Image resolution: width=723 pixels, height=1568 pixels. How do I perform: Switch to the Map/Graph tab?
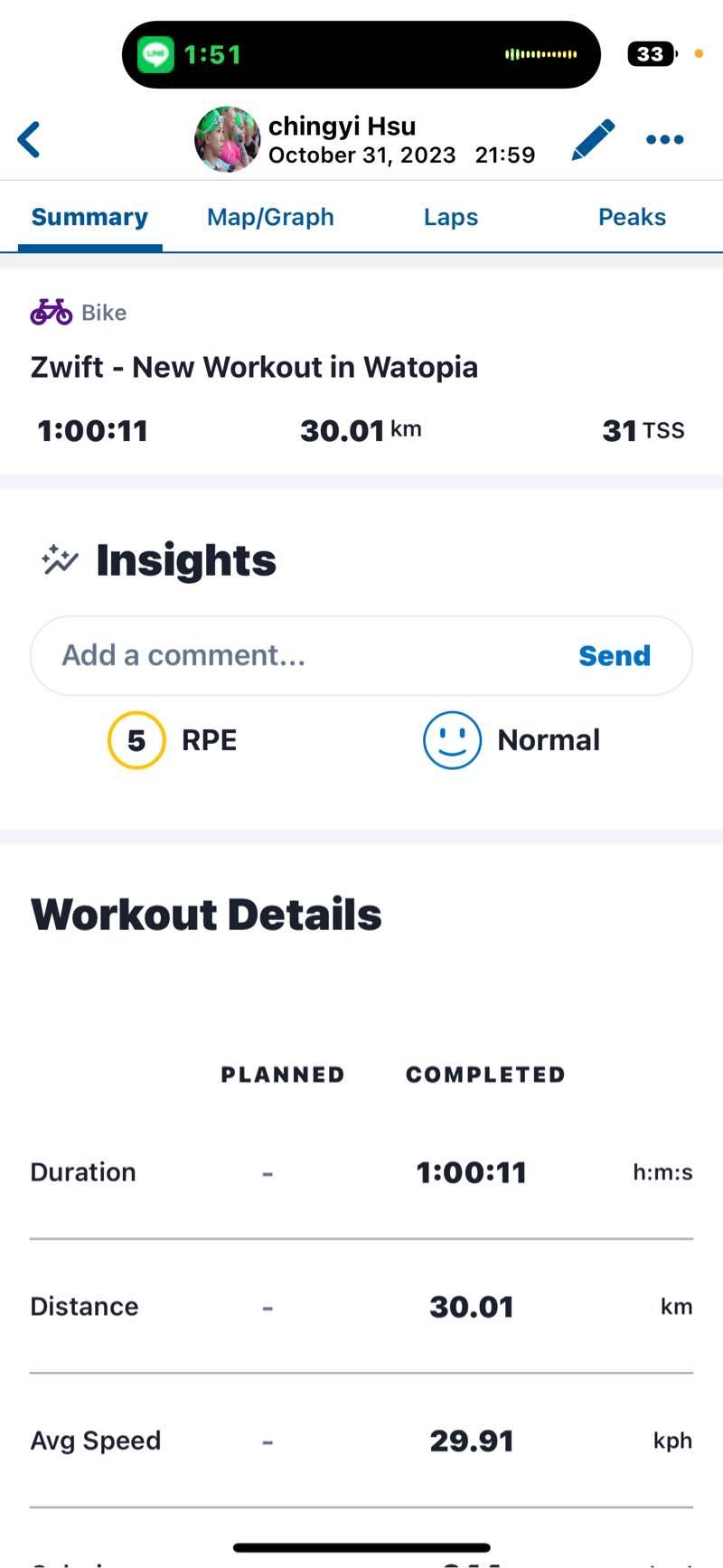[270, 217]
